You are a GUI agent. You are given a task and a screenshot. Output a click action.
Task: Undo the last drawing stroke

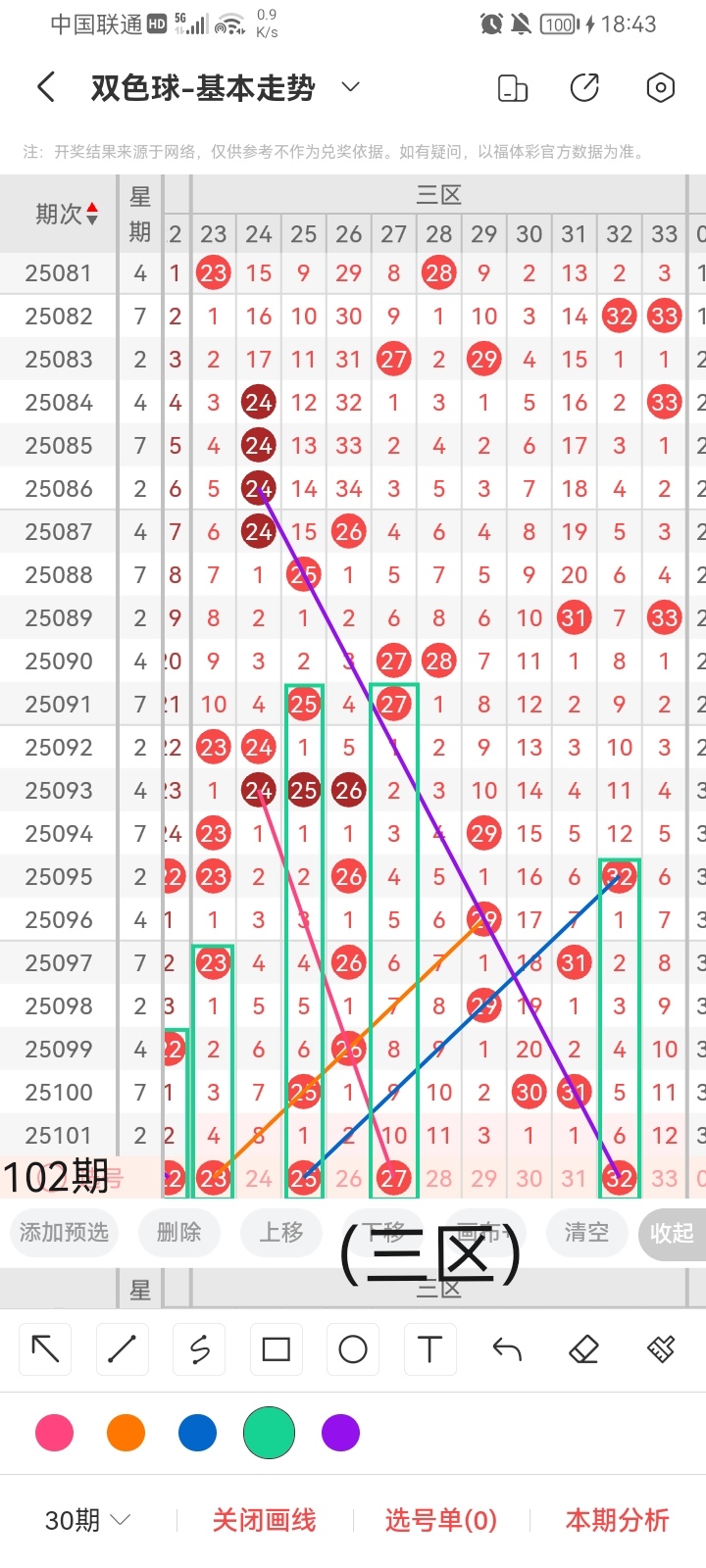(507, 1349)
